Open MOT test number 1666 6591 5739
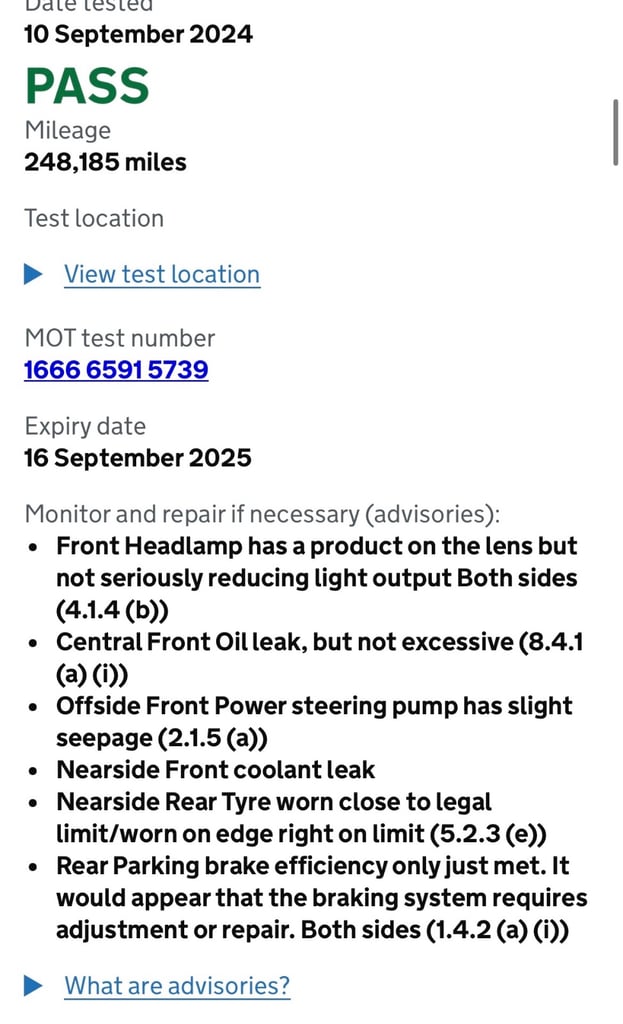The height and width of the screenshot is (1024, 623). click(x=116, y=370)
